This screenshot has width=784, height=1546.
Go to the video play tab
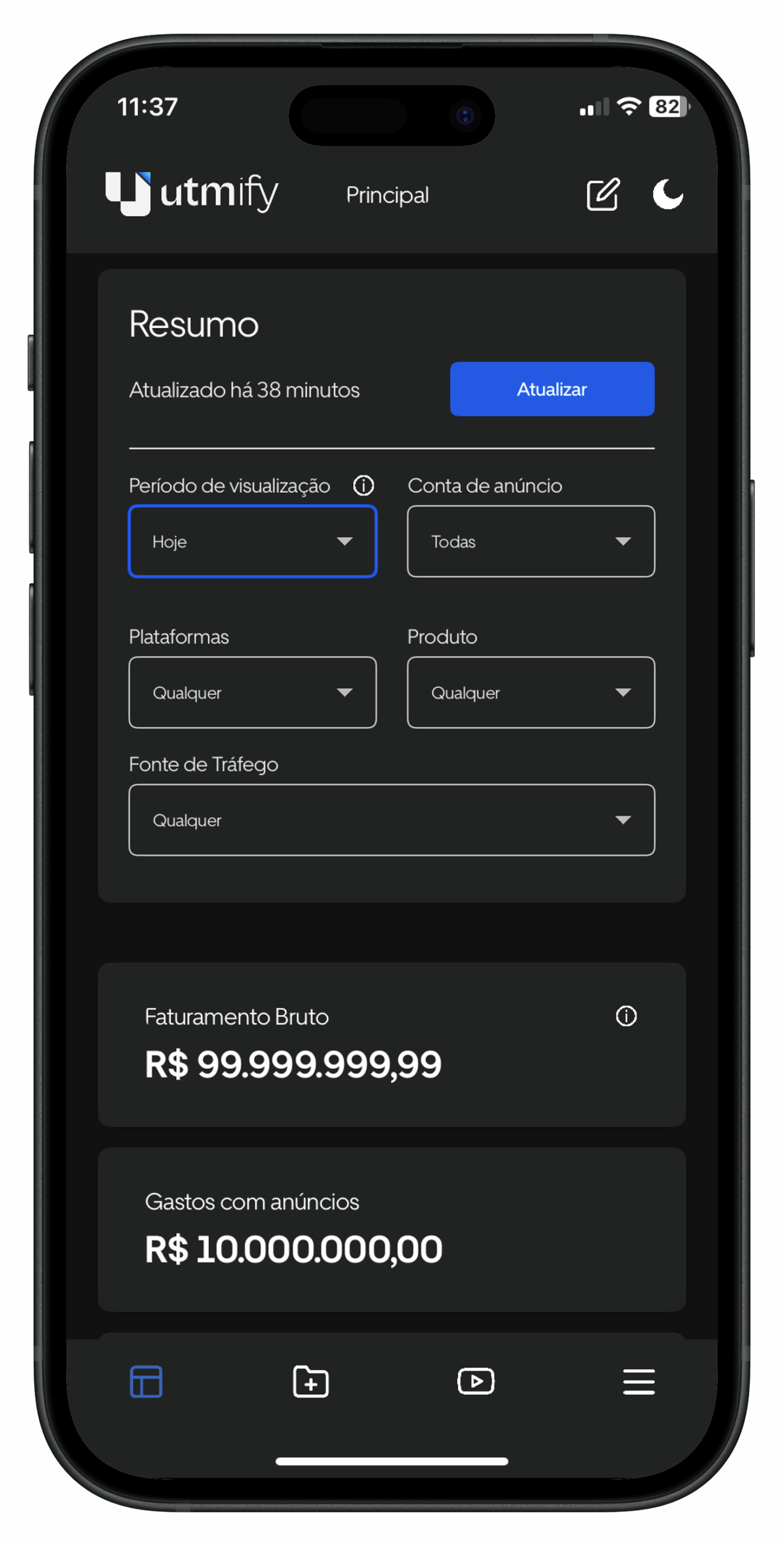pos(476,1381)
